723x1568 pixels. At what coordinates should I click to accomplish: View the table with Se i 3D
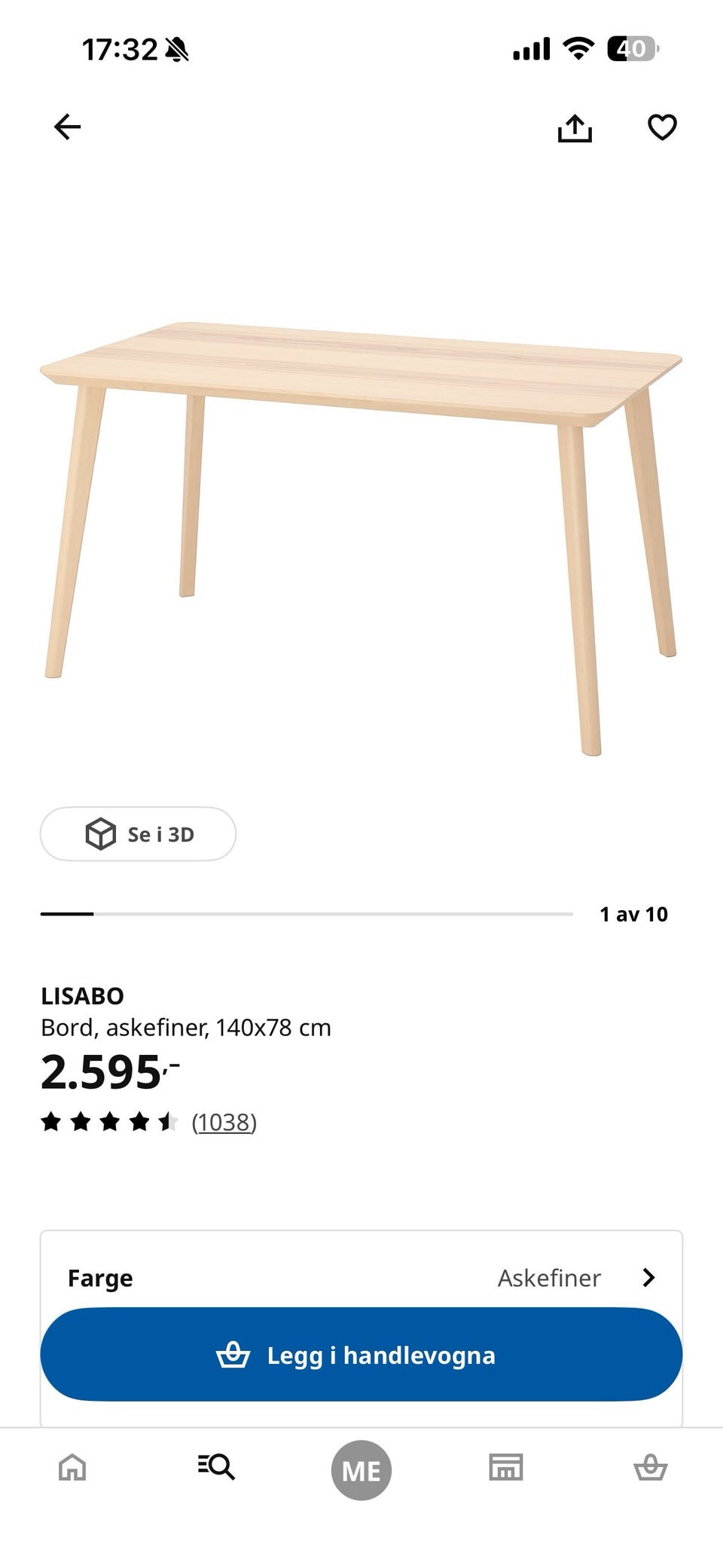pos(138,833)
